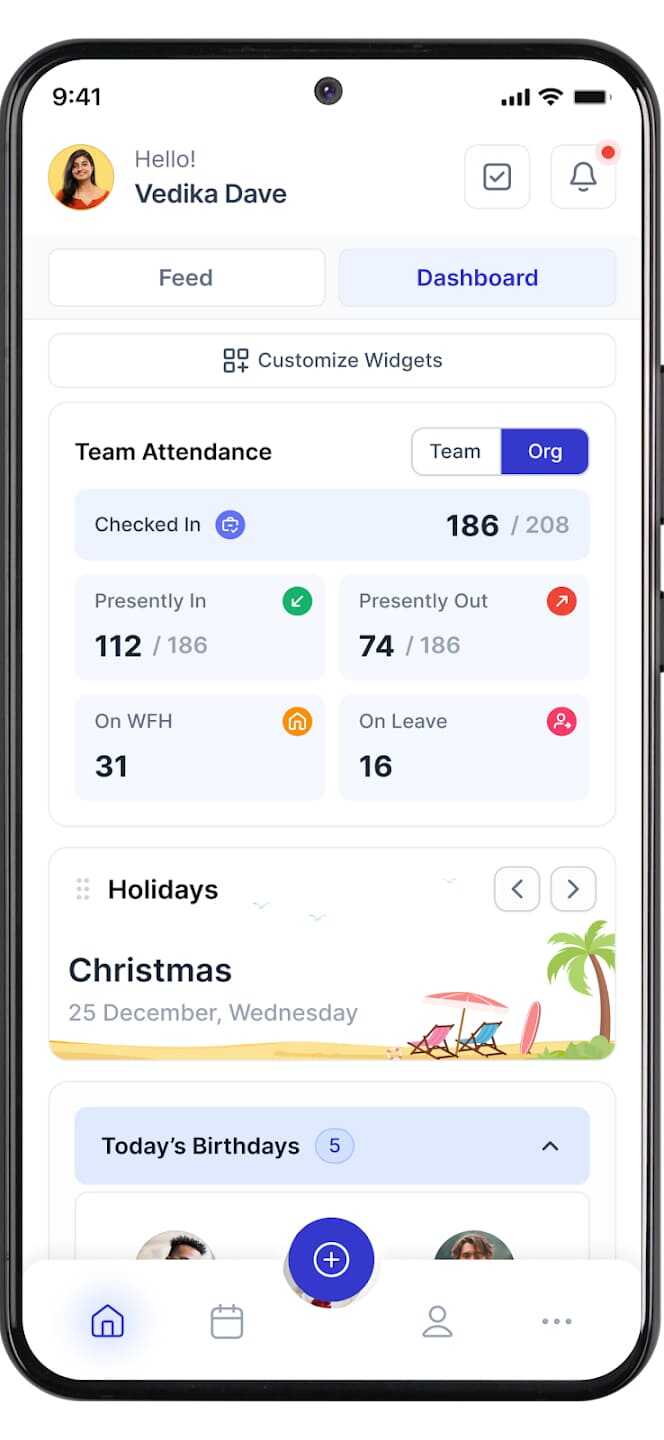
Task: Collapse Today's Birthdays section
Action: click(x=550, y=1146)
